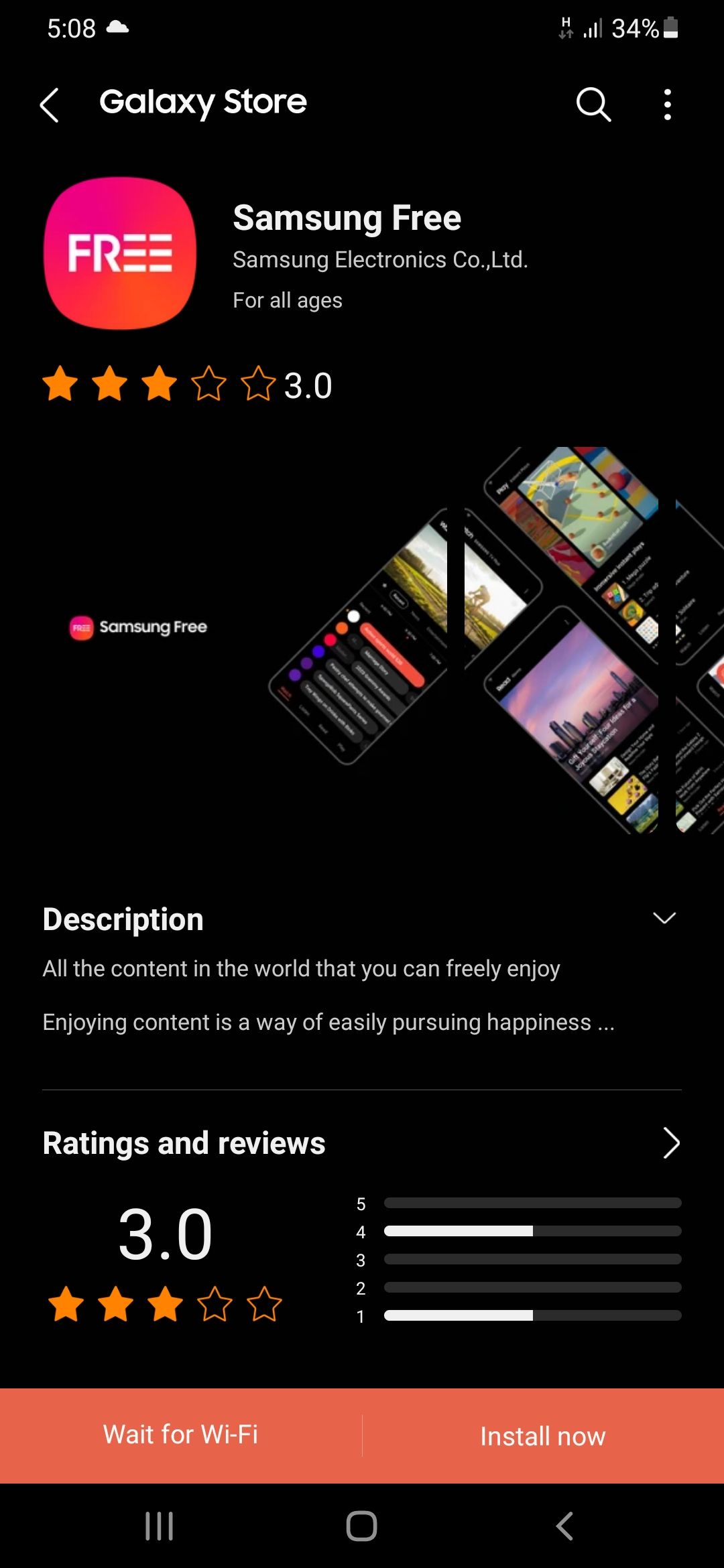Tap the For all ages rating label

[287, 300]
